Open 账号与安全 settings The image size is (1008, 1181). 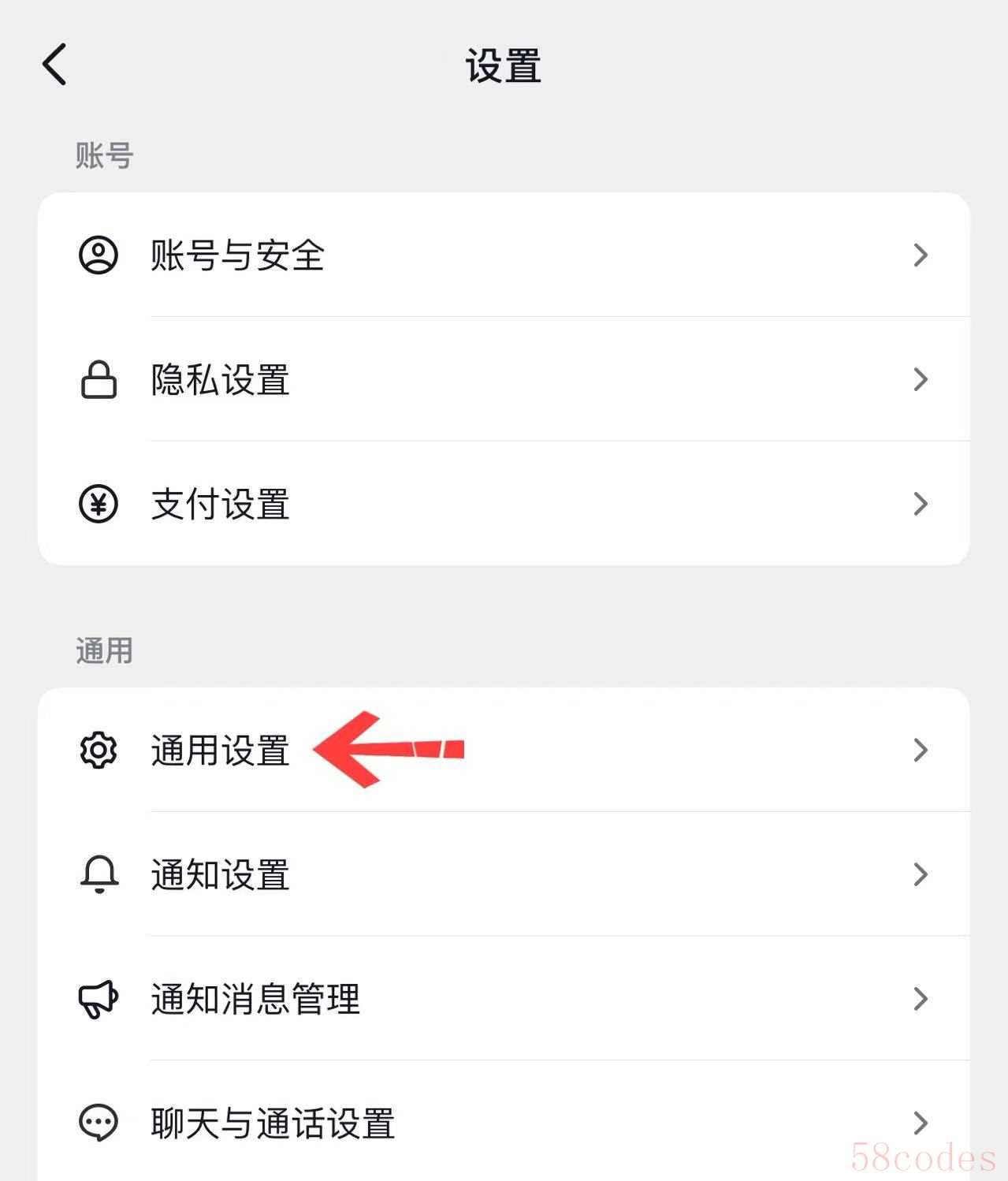click(x=504, y=255)
